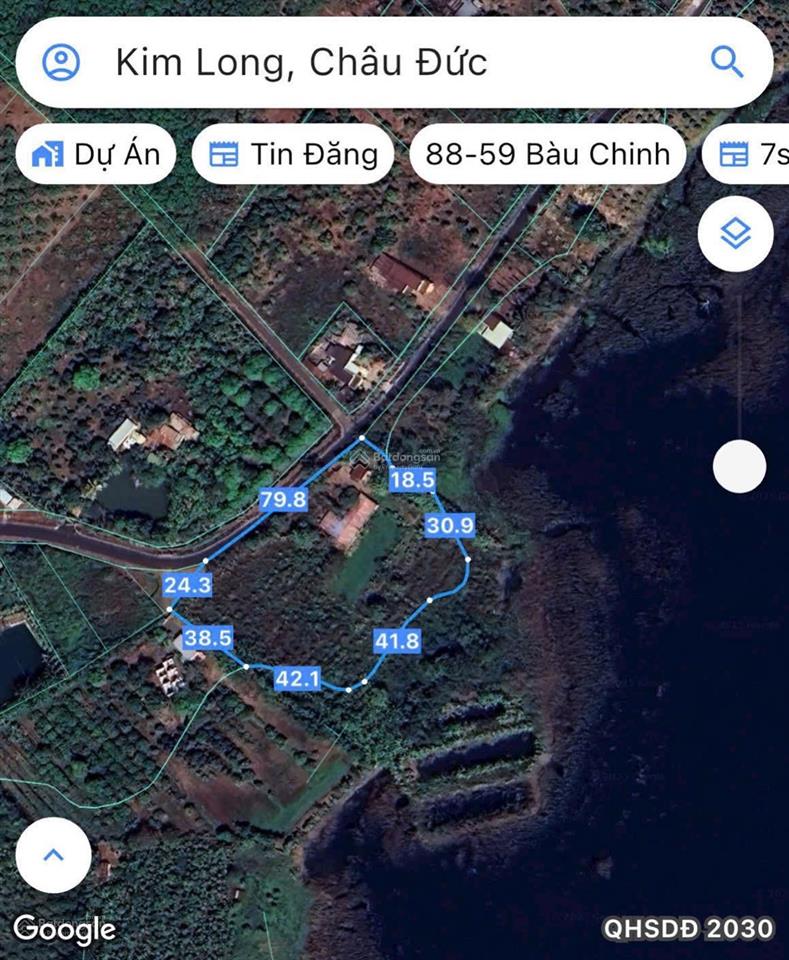This screenshot has width=789, height=960.
Task: Tap the Kim Long, Châu Đức search field
Action: click(380, 62)
